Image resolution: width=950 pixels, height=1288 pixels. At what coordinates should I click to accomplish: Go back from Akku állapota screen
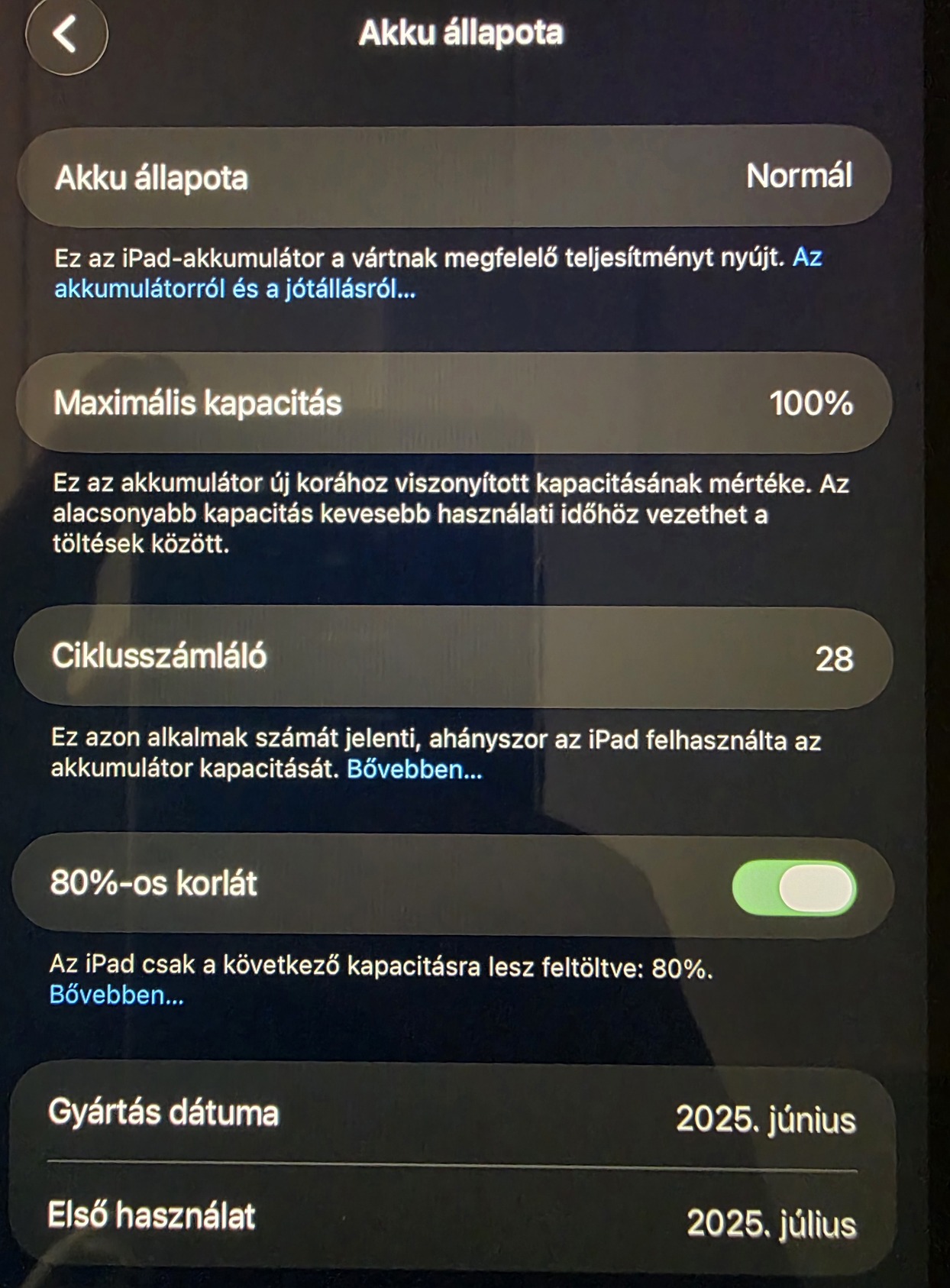coord(66,35)
